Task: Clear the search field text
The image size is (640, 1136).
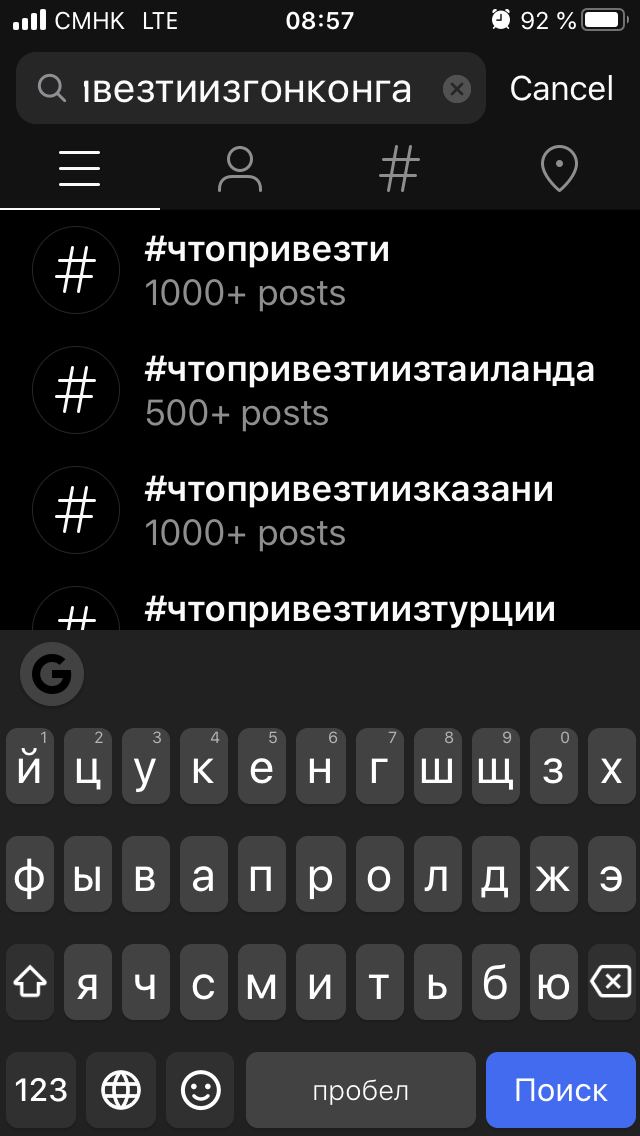Action: (457, 89)
